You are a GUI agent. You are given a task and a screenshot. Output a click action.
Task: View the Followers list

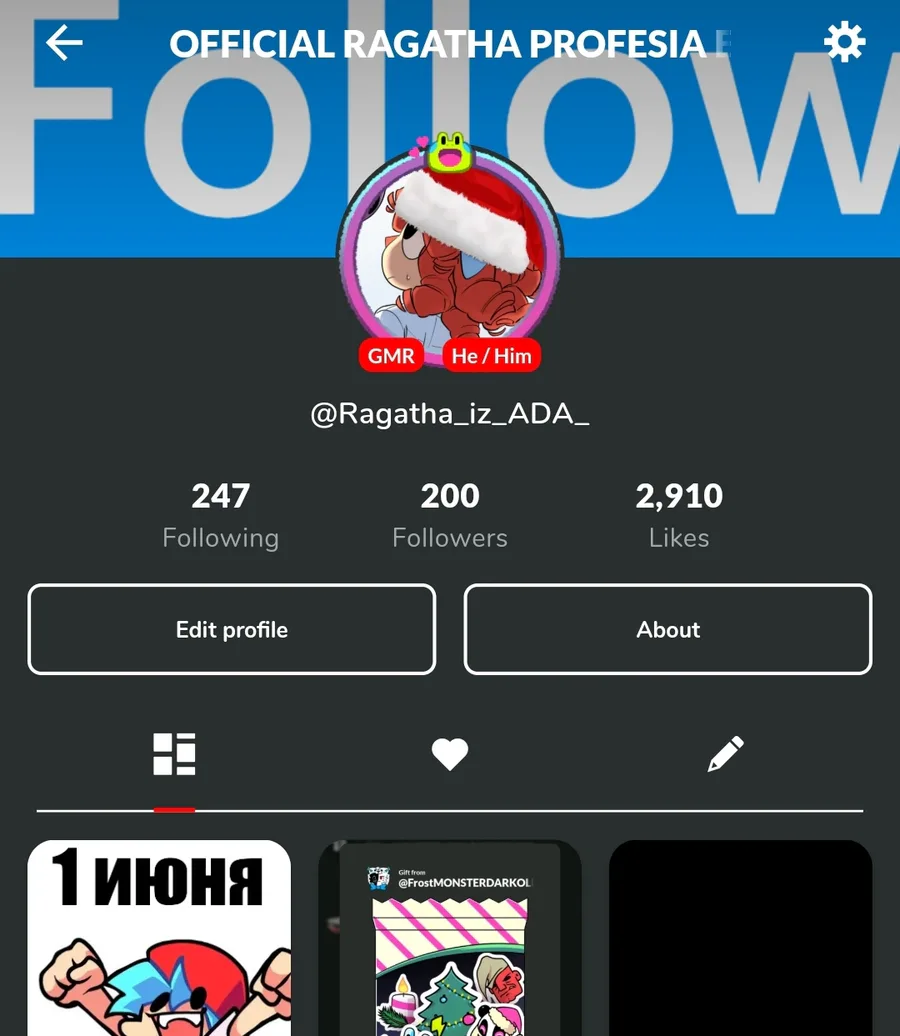pos(450,515)
